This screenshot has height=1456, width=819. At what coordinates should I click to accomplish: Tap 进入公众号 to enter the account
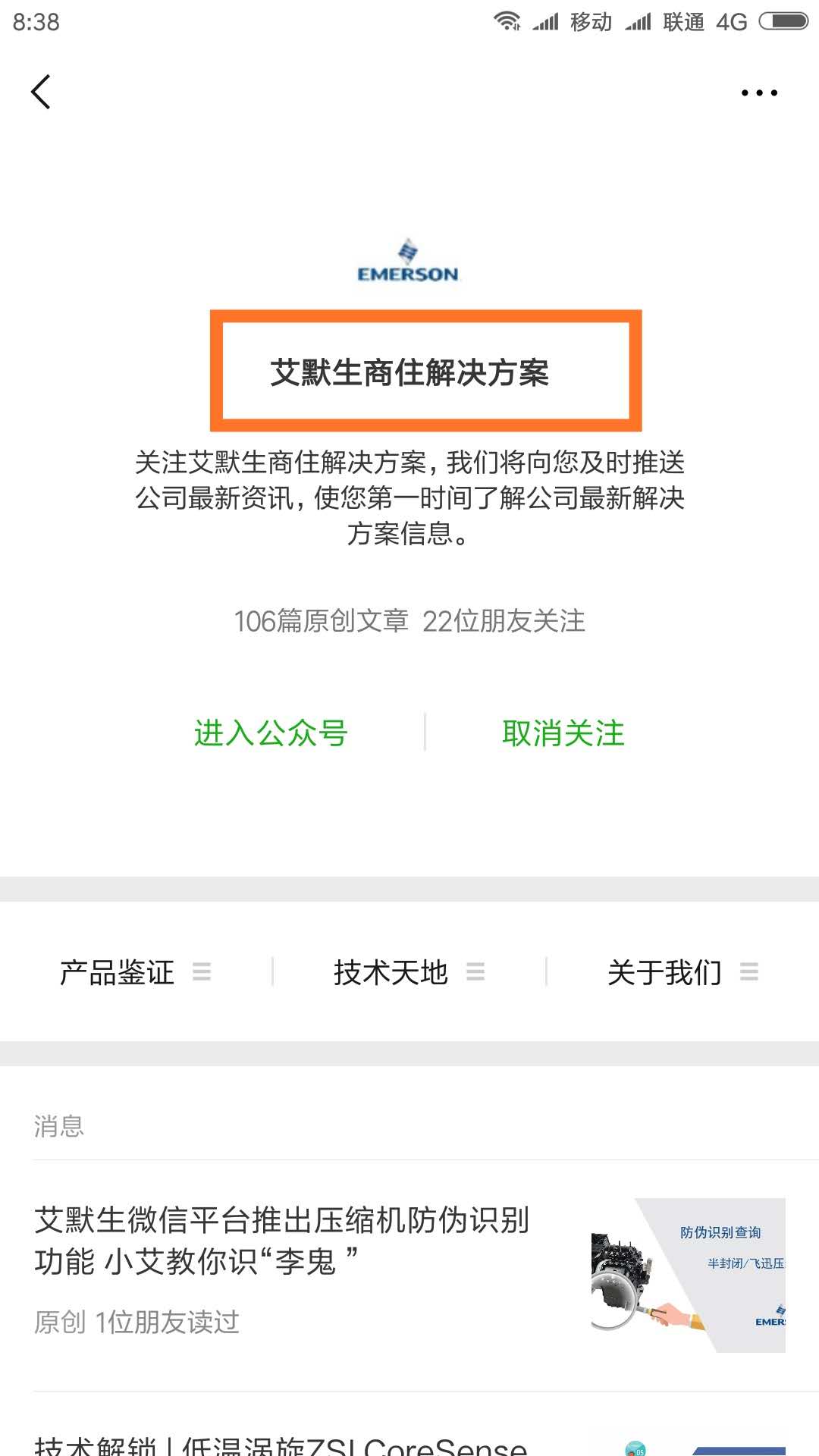(x=272, y=733)
